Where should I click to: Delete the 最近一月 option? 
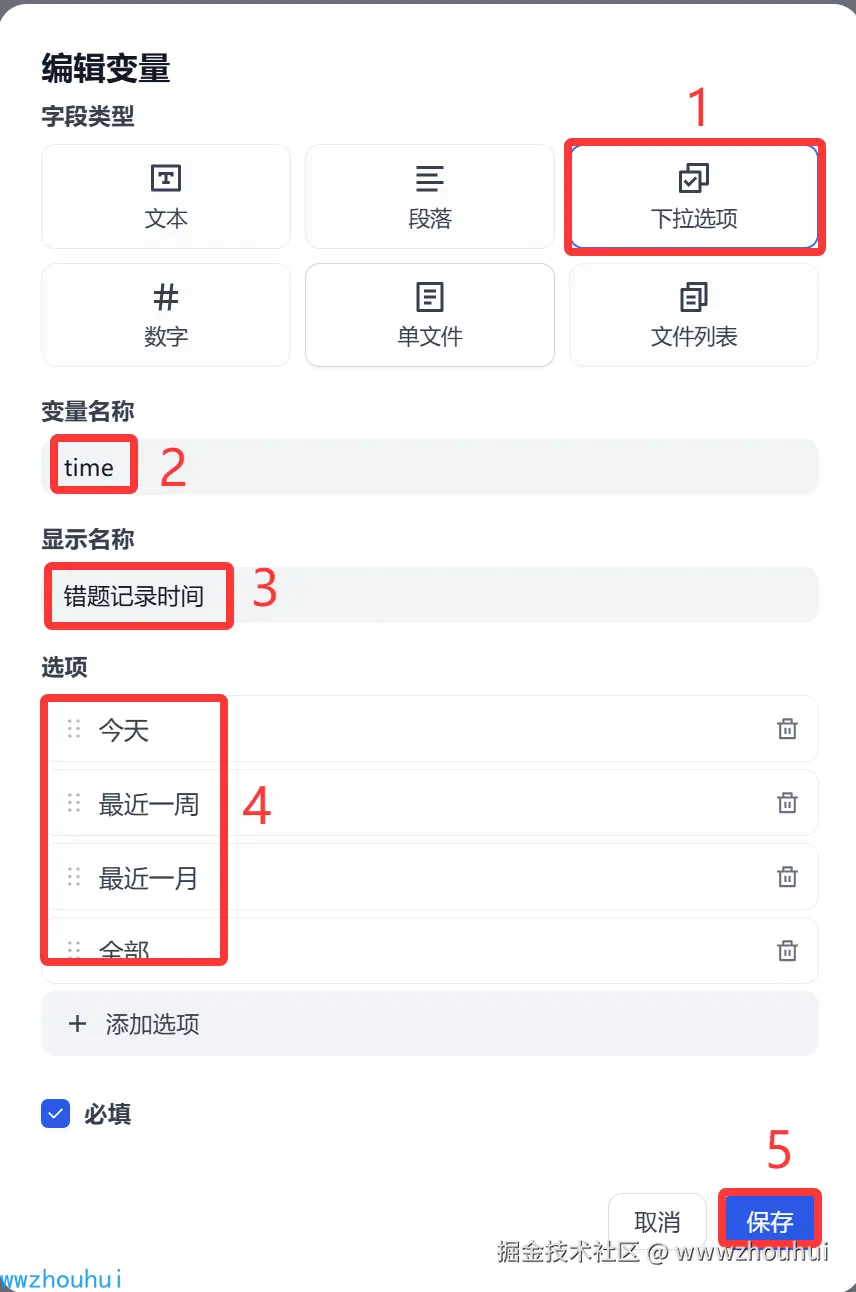(788, 877)
